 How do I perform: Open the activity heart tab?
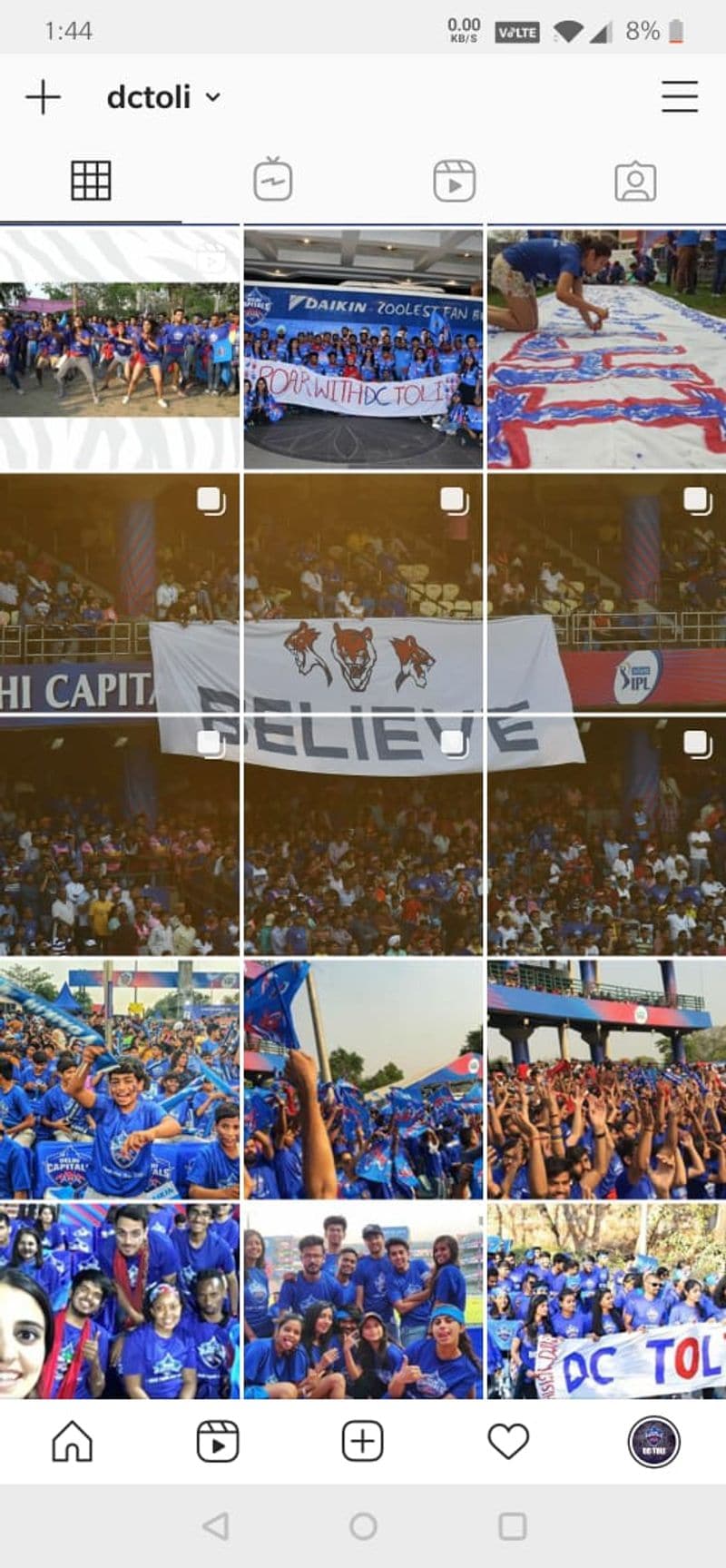point(508,1441)
